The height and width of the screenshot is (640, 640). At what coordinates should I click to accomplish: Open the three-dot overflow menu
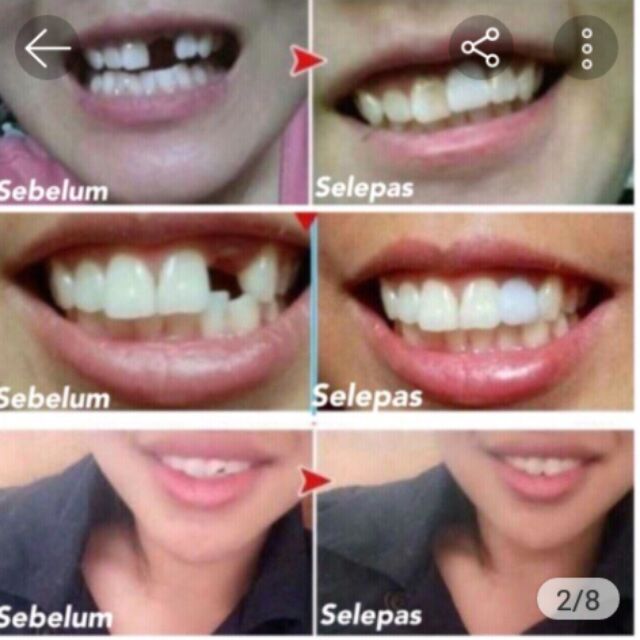tap(586, 47)
